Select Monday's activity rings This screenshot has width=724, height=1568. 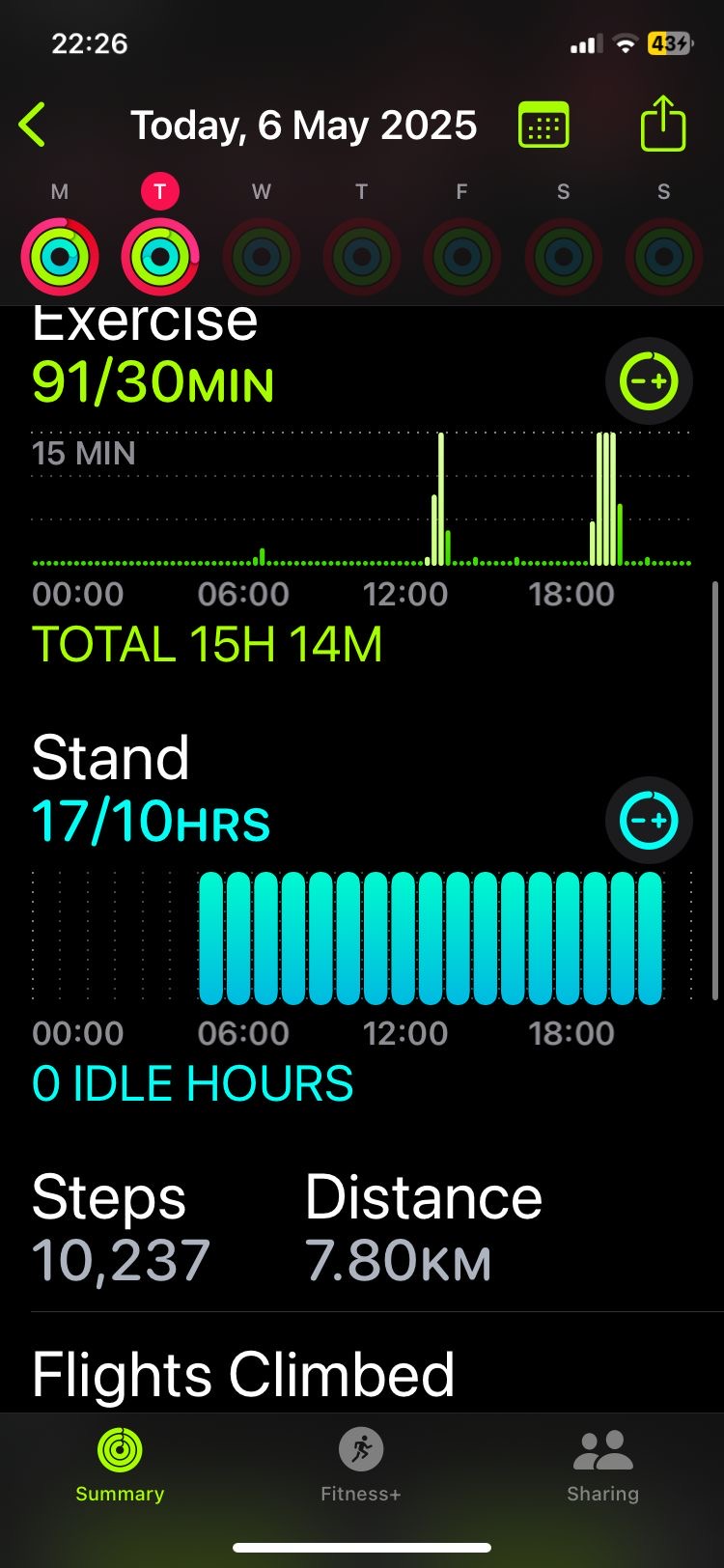60,257
